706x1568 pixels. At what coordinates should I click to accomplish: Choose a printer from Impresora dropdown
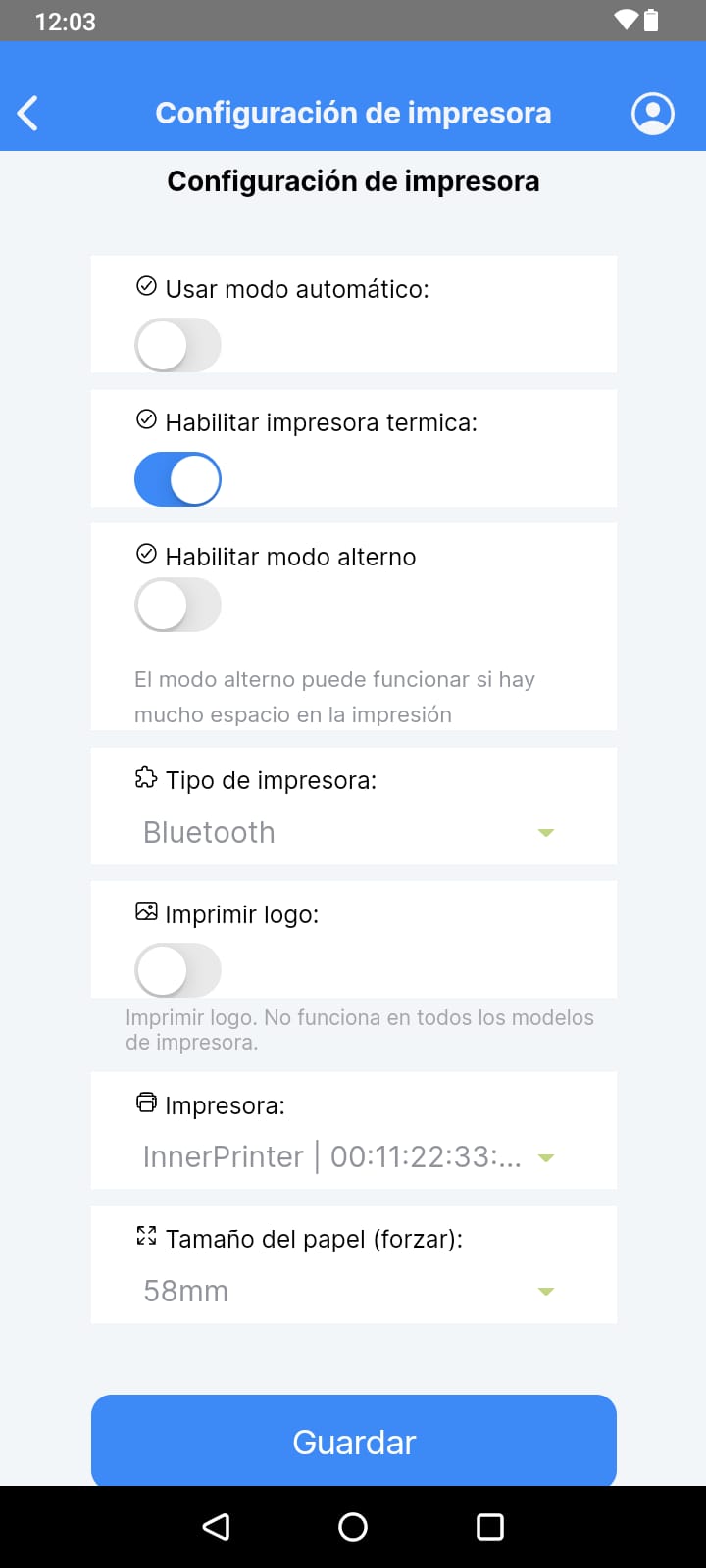[x=348, y=1157]
